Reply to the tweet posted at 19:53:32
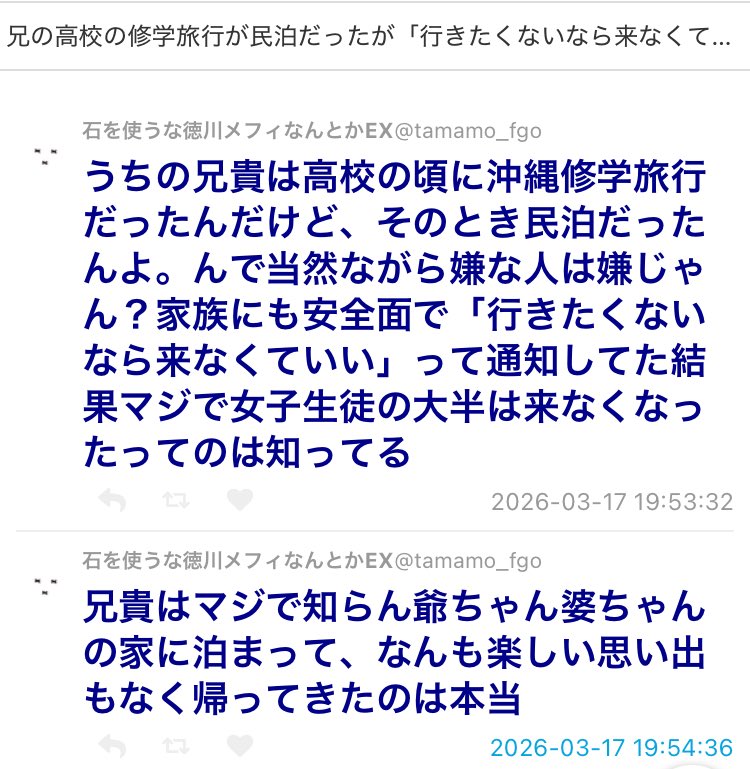The height and width of the screenshot is (769, 750). pyautogui.click(x=112, y=500)
